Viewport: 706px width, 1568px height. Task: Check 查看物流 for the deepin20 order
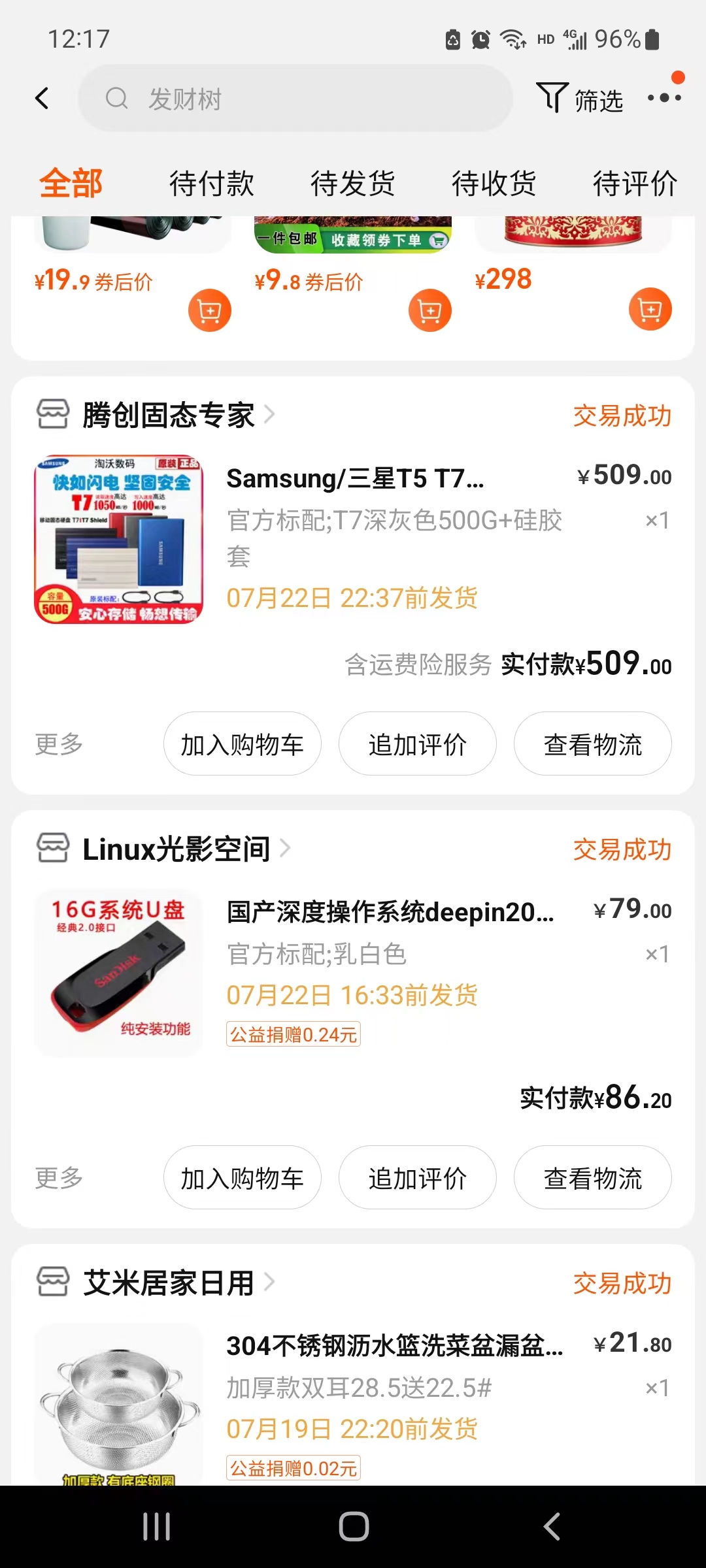pyautogui.click(x=592, y=1178)
